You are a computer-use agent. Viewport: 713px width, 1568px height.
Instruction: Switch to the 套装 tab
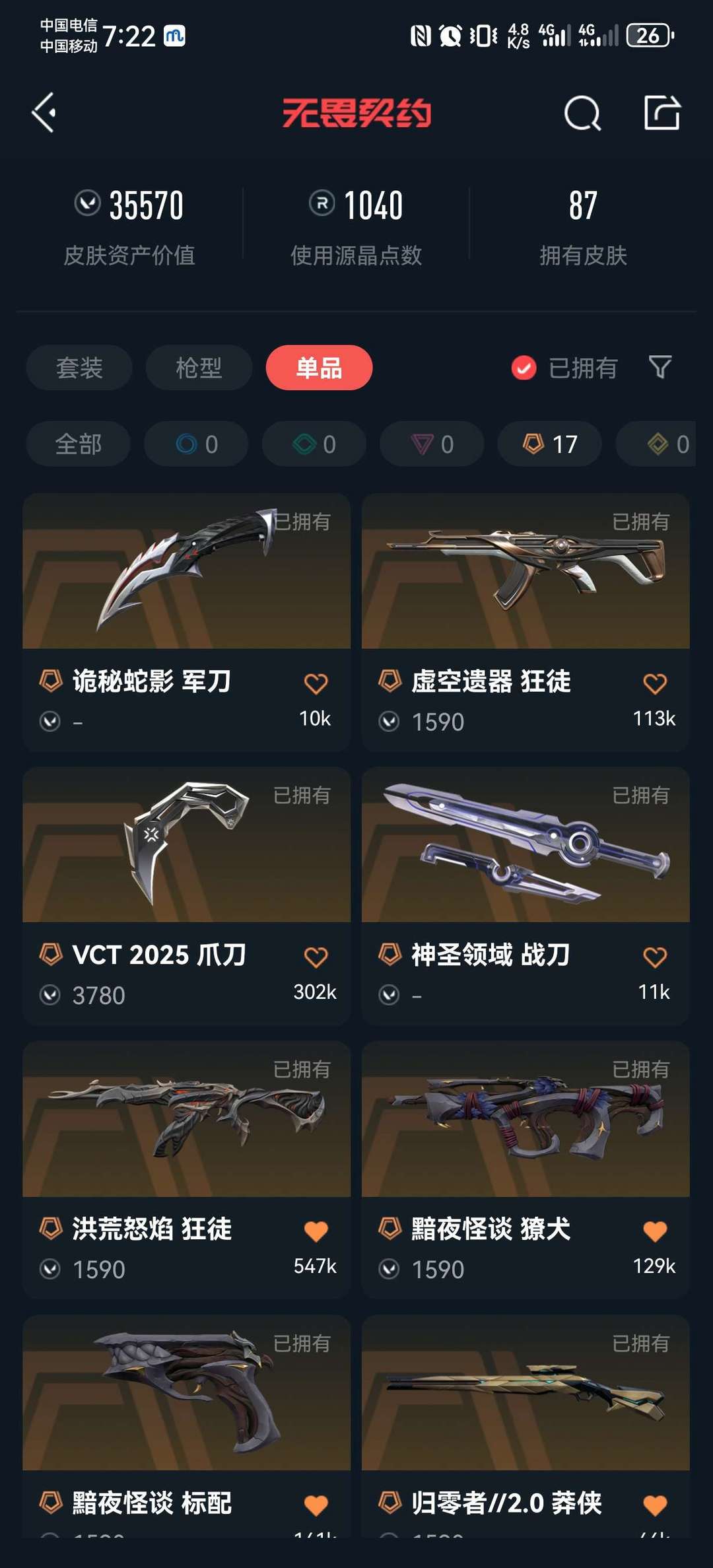[x=79, y=368]
